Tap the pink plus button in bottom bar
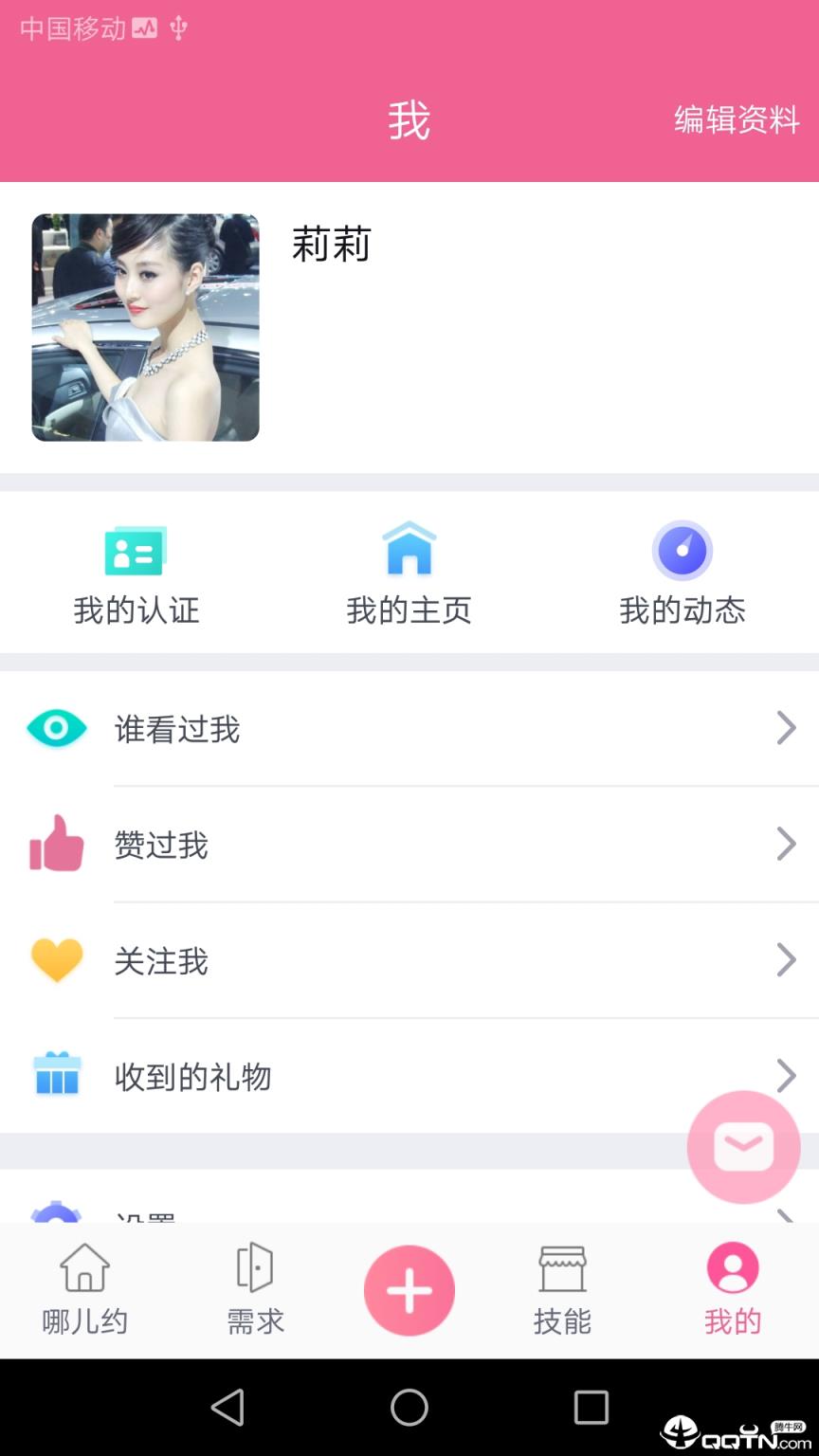 coord(409,1289)
